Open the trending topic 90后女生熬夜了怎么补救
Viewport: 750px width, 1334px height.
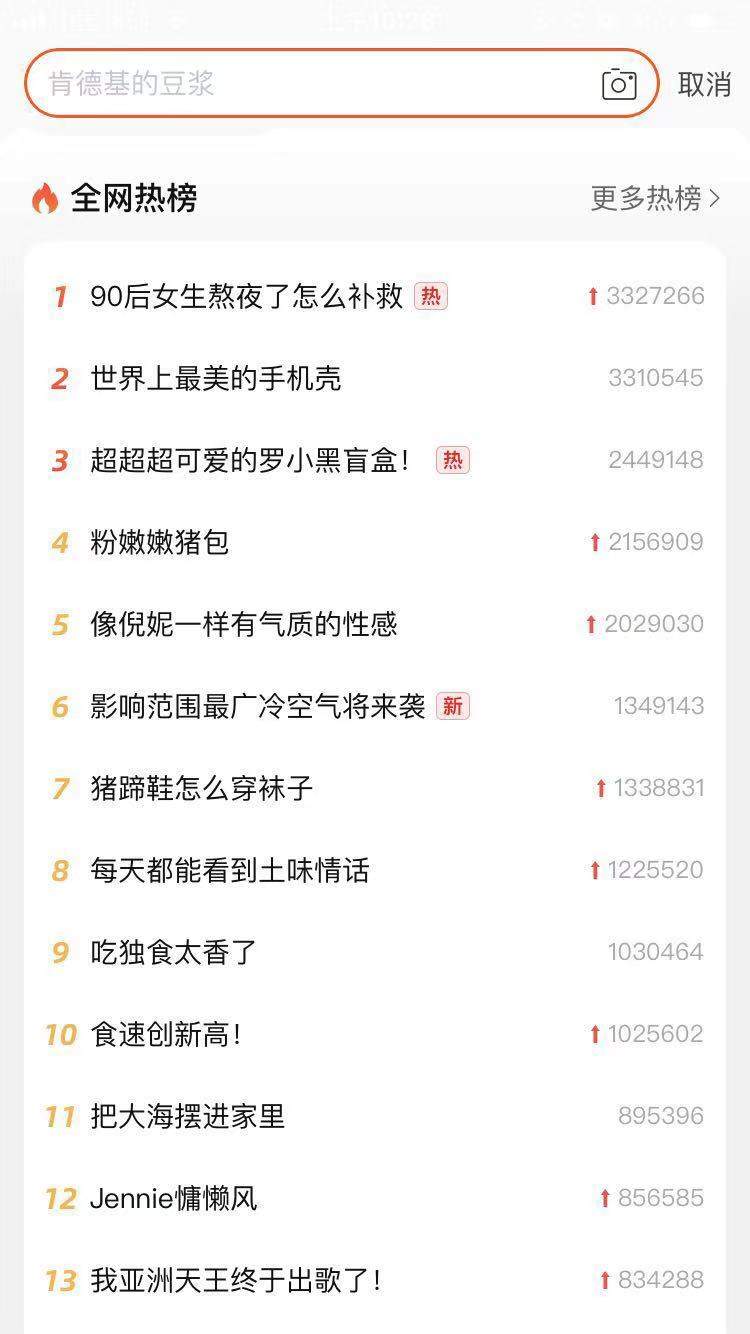246,296
